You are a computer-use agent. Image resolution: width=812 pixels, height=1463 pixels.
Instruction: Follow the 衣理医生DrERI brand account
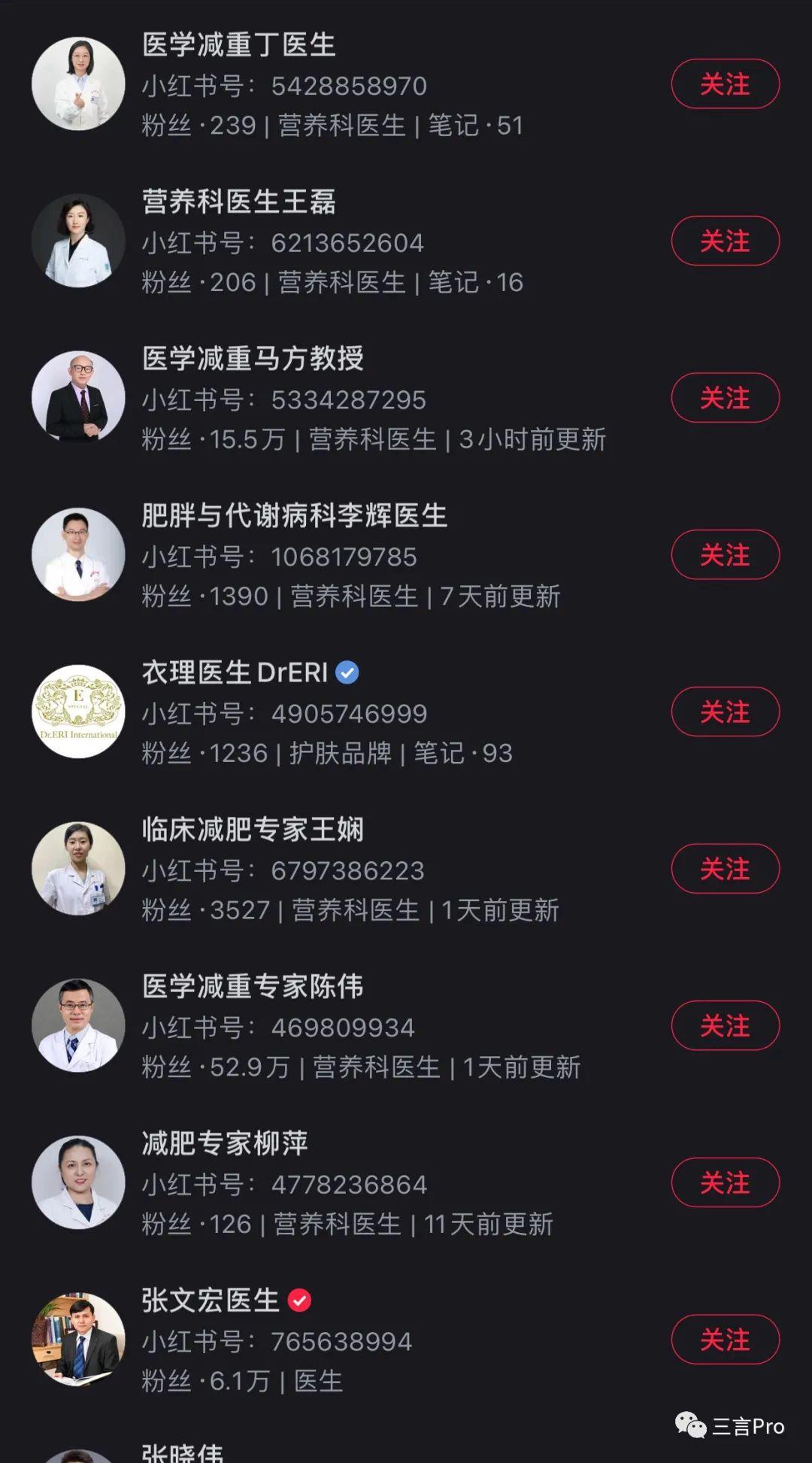coord(725,712)
